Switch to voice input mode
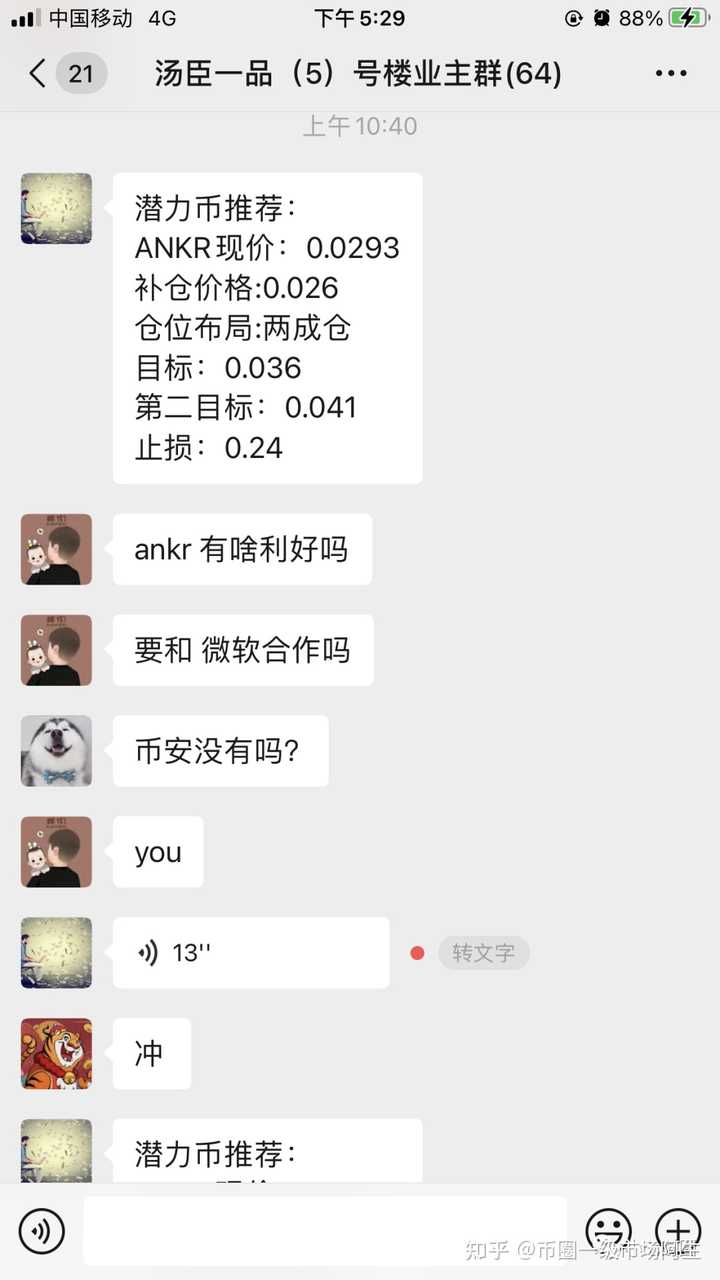This screenshot has height=1280, width=720. (41, 1231)
